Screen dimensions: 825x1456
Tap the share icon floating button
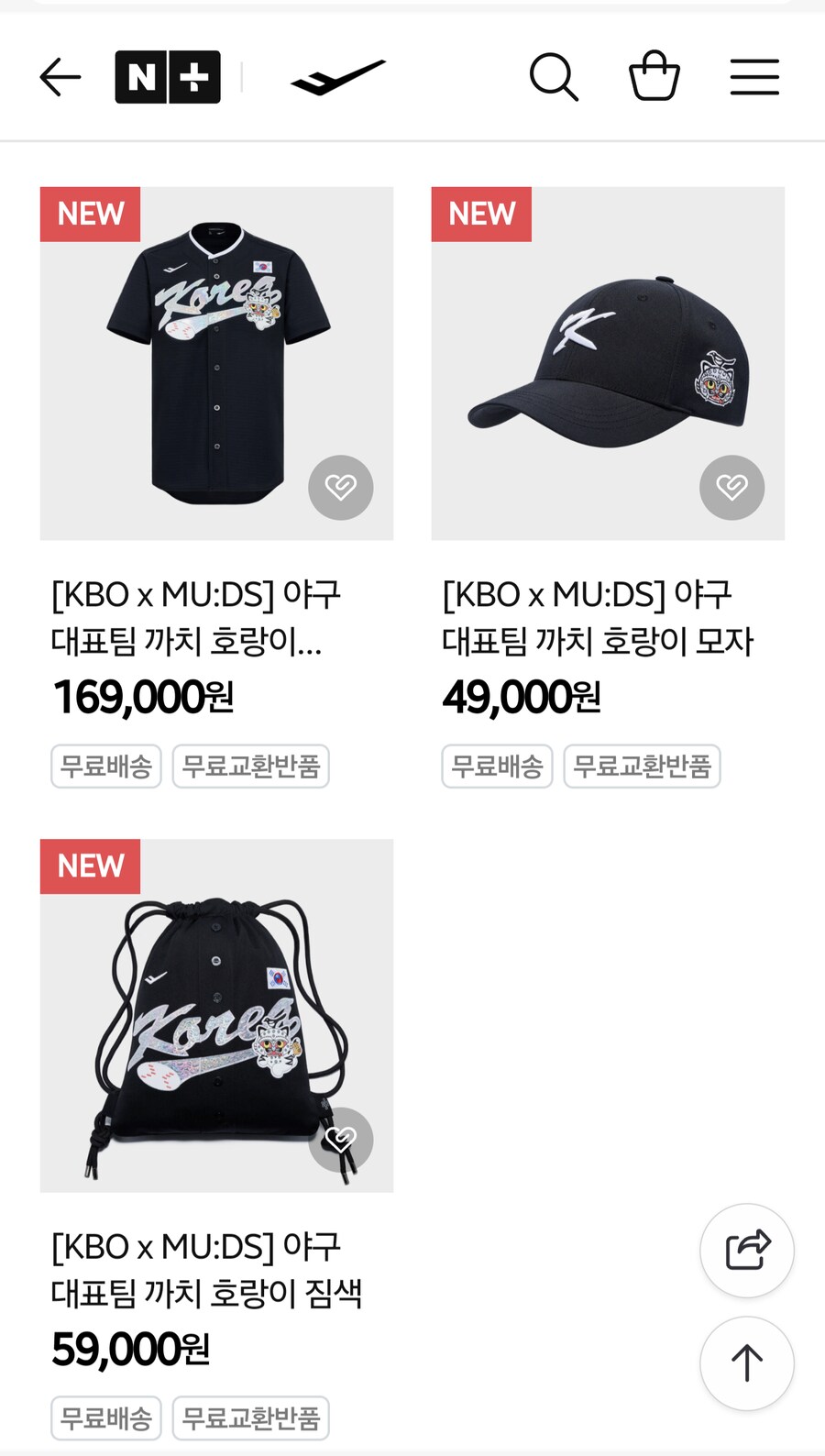tap(746, 1250)
